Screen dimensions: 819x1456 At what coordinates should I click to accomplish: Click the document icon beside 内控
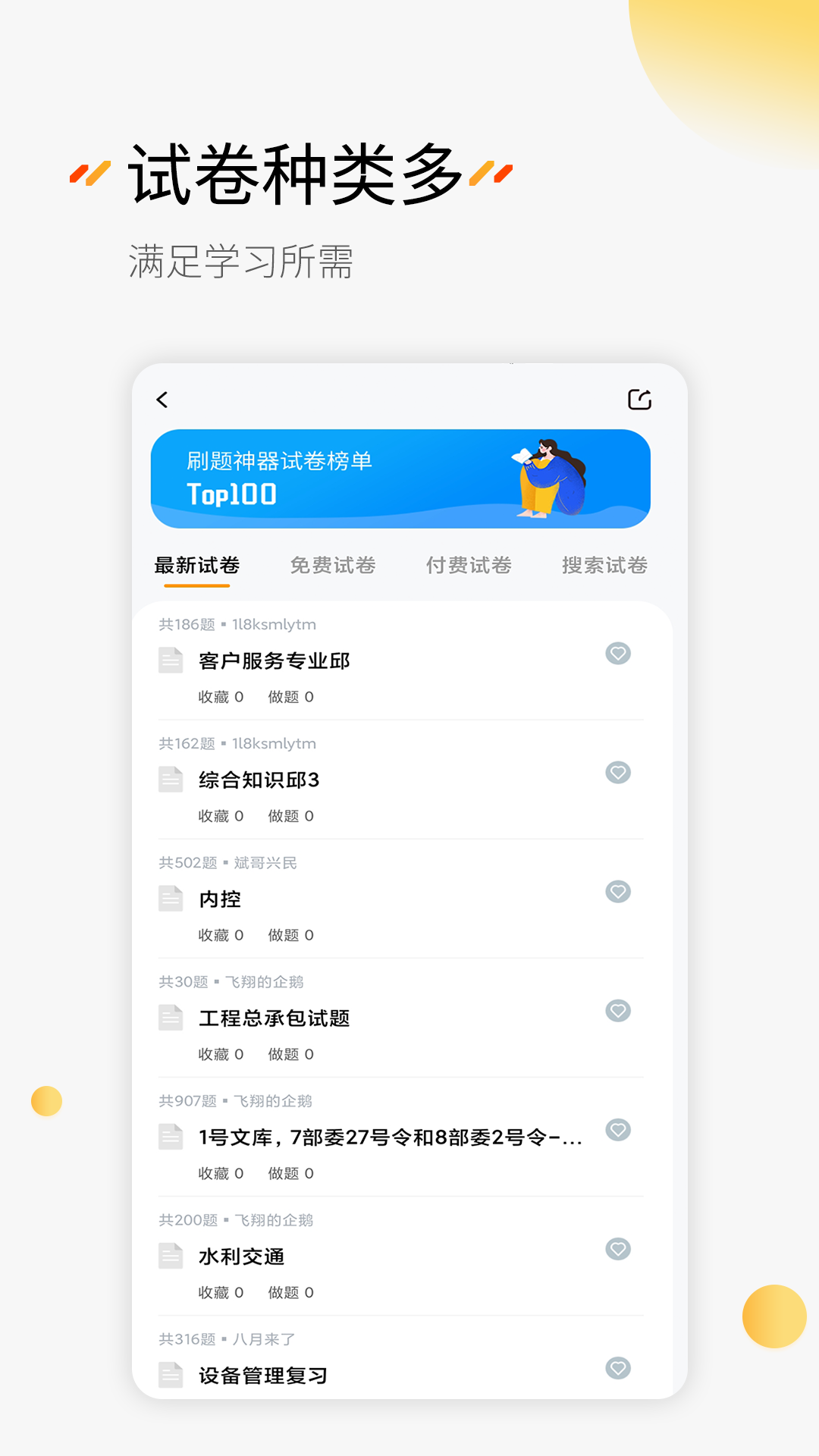[170, 898]
